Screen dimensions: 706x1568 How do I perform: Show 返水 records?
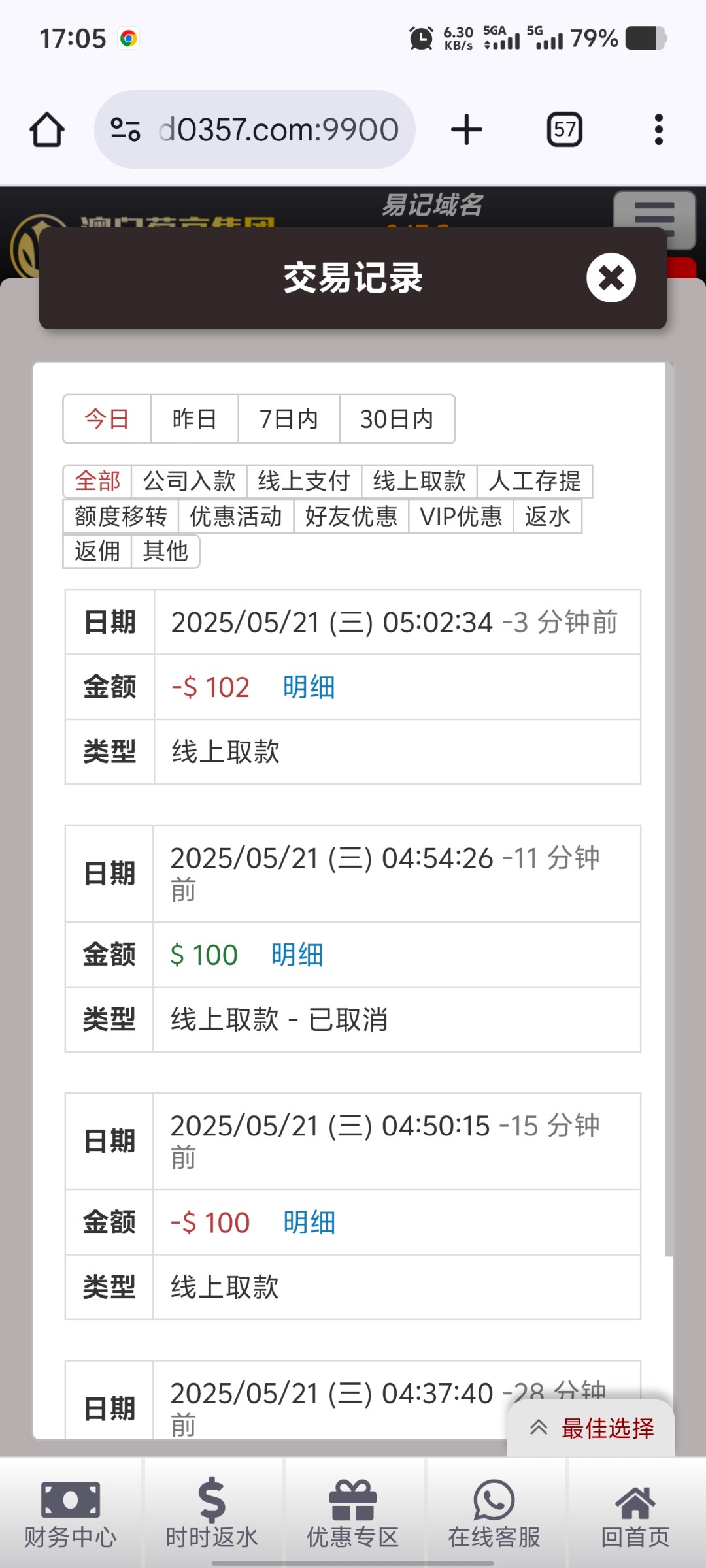pos(548,517)
